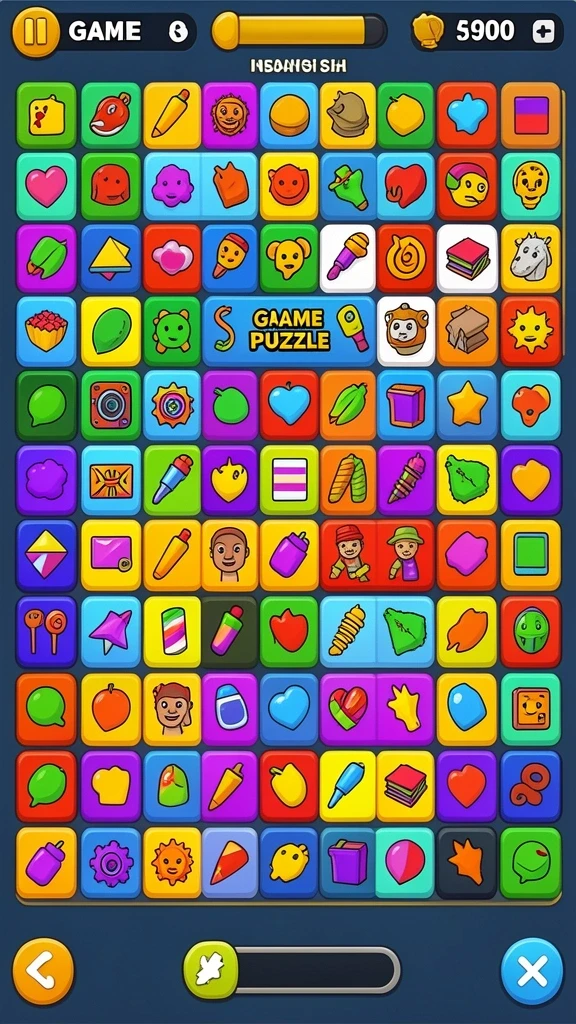Tap the Gaame Puzzle banner tile
The width and height of the screenshot is (576, 1024).
pyautogui.click(x=289, y=330)
